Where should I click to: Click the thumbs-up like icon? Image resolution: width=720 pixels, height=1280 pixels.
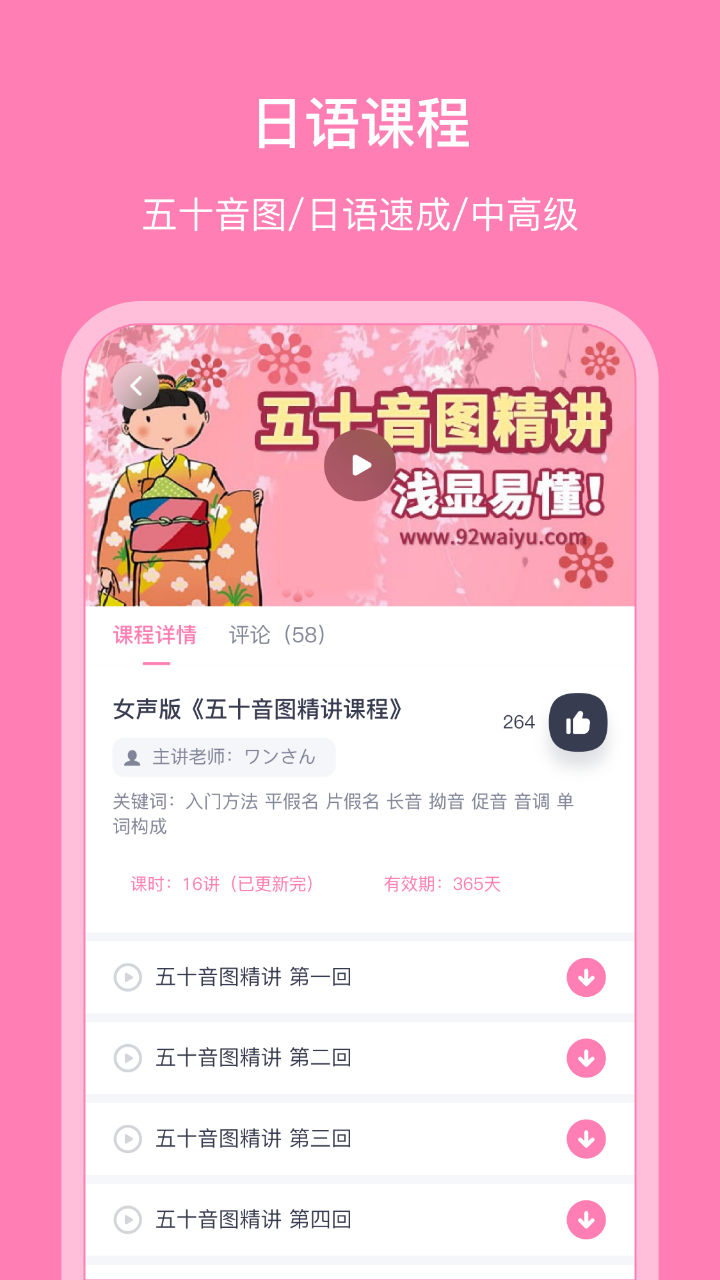coord(578,722)
